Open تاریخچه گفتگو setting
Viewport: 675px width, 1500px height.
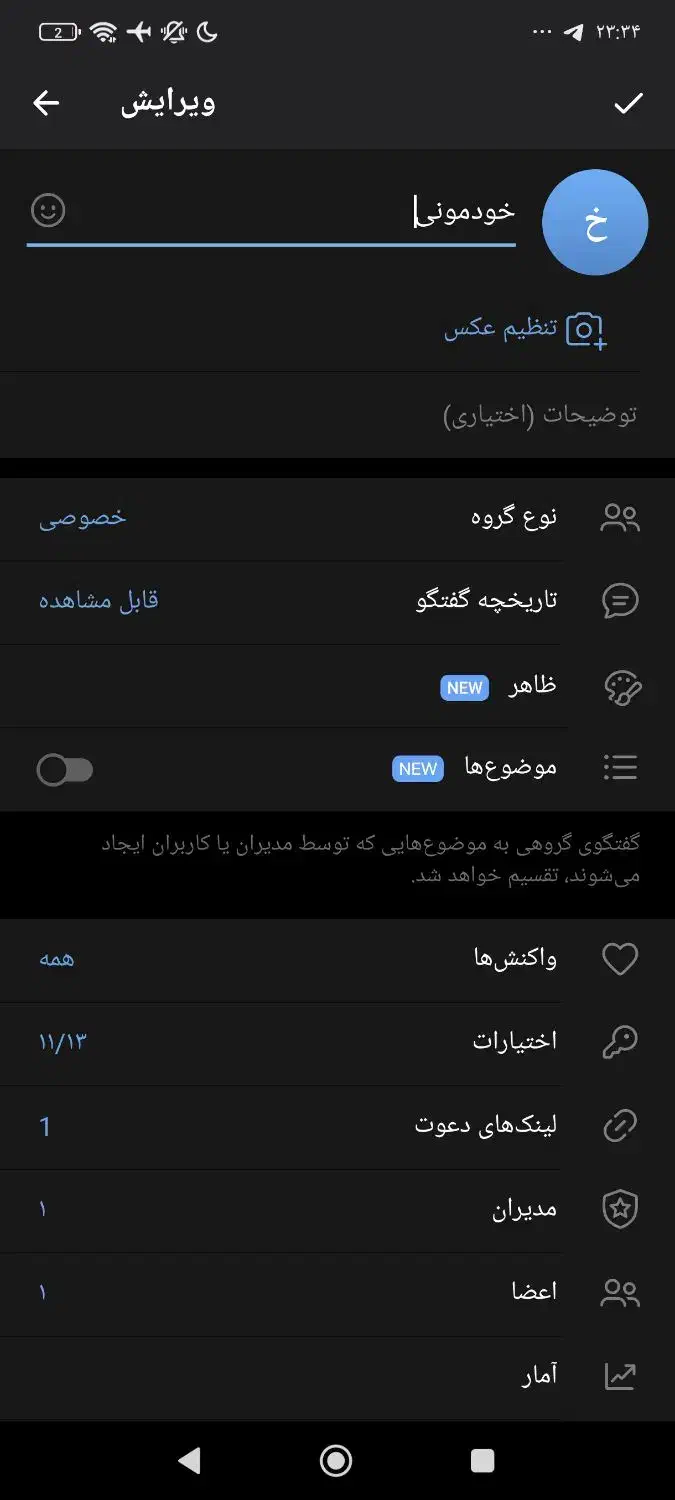point(337,601)
